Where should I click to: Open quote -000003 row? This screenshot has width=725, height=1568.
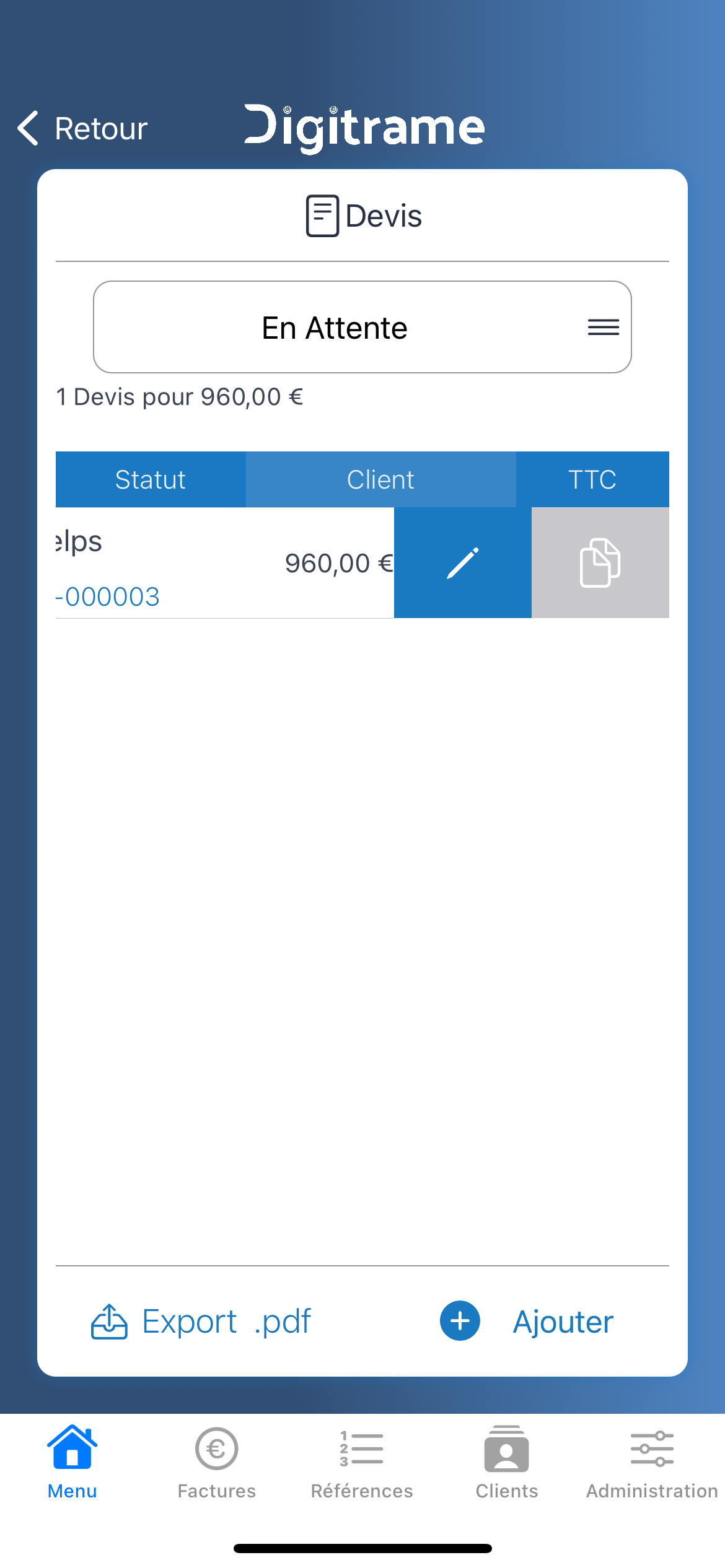[x=225, y=562]
